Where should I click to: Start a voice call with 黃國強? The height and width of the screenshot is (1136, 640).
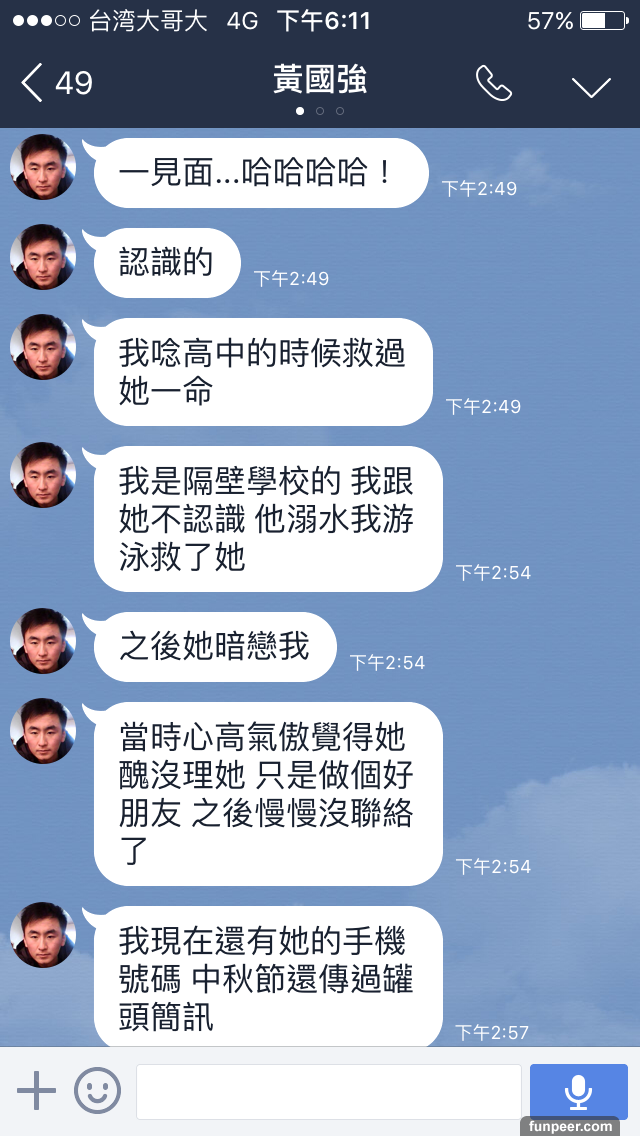(x=493, y=84)
